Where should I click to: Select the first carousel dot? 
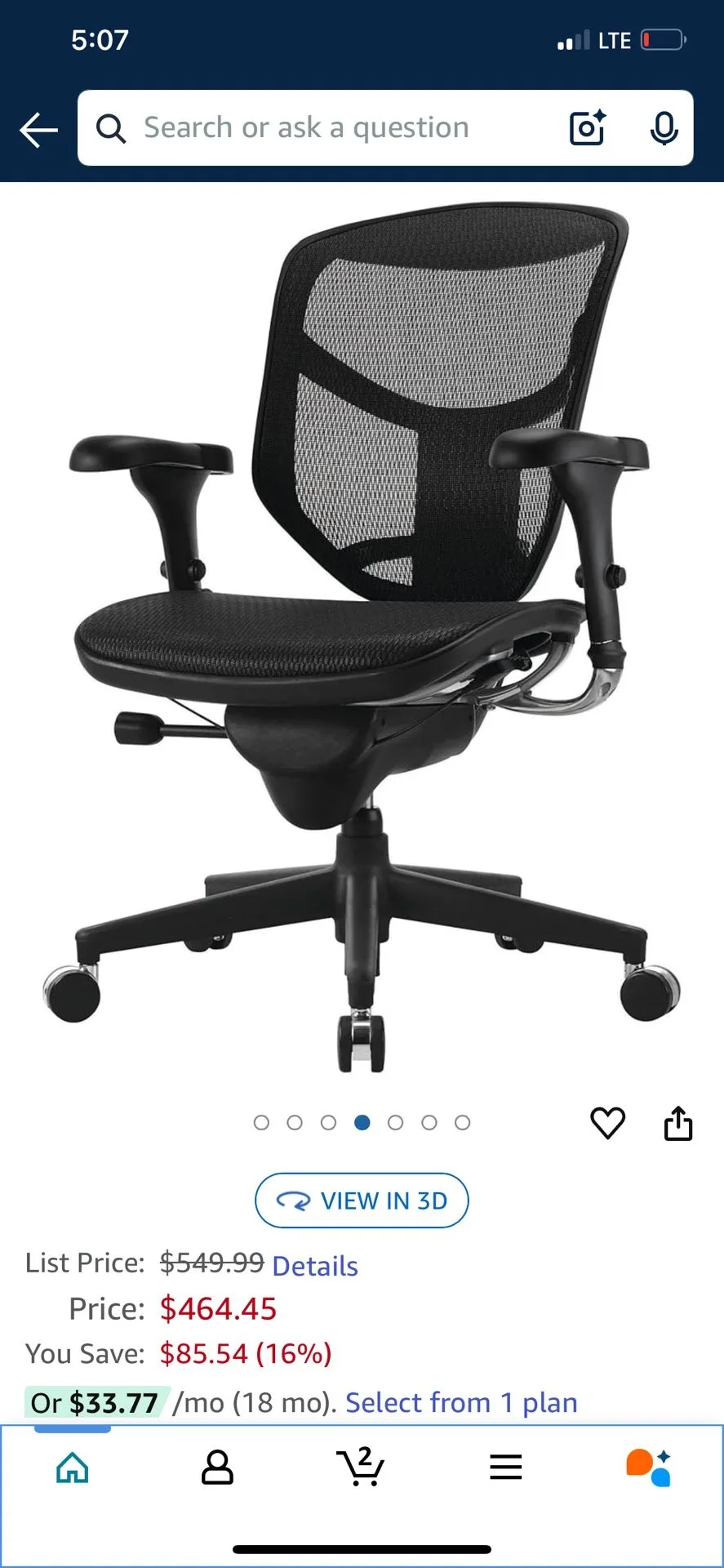(x=262, y=1123)
